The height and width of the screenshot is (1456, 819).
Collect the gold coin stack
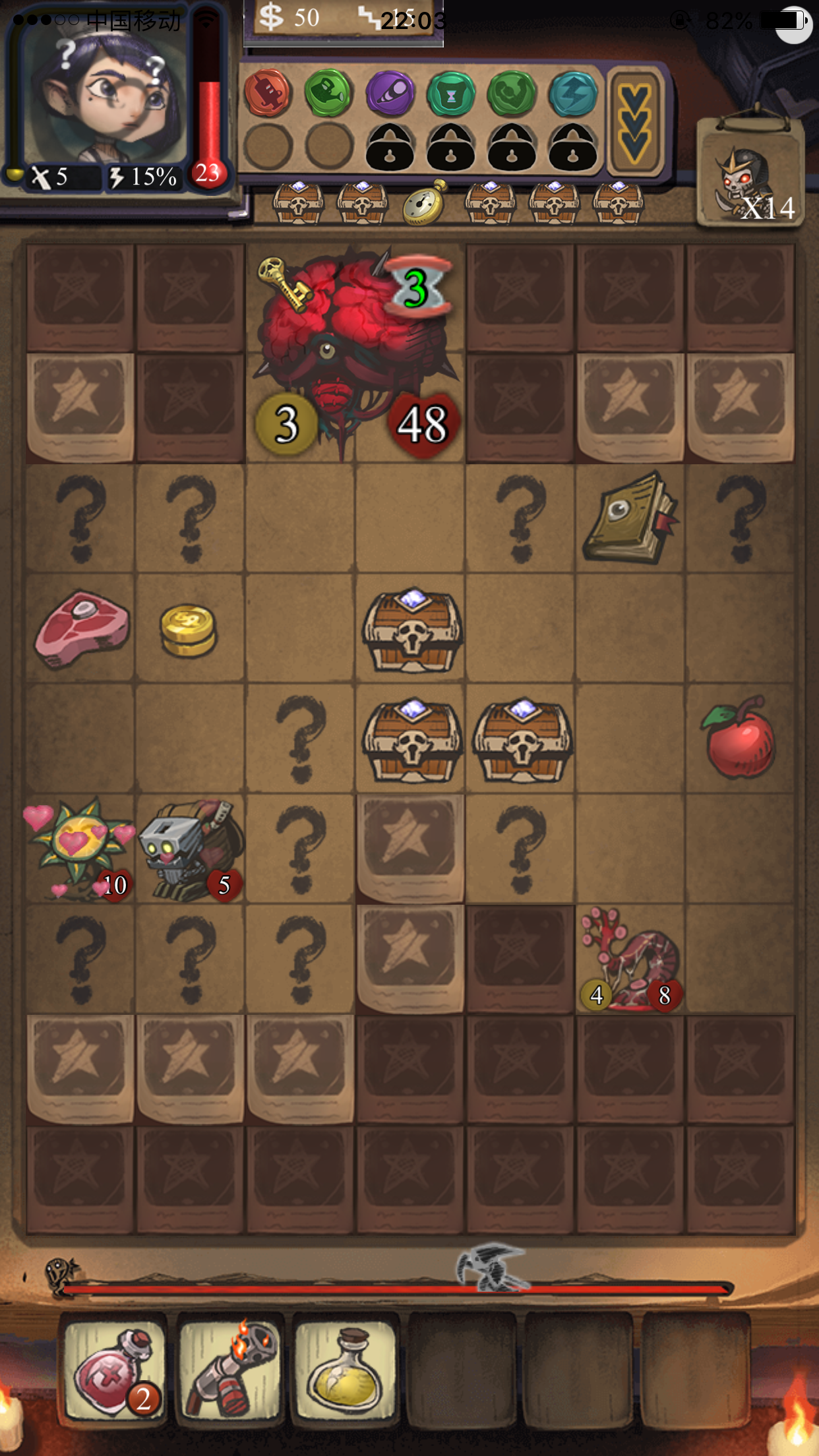[189, 630]
